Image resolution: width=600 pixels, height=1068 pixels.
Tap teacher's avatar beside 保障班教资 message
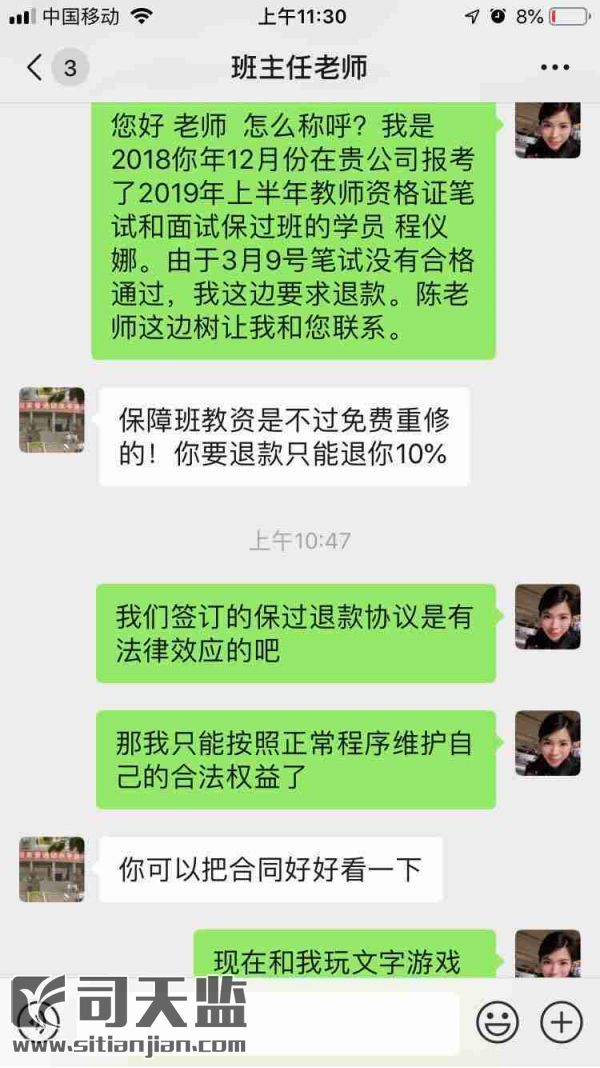[52, 420]
